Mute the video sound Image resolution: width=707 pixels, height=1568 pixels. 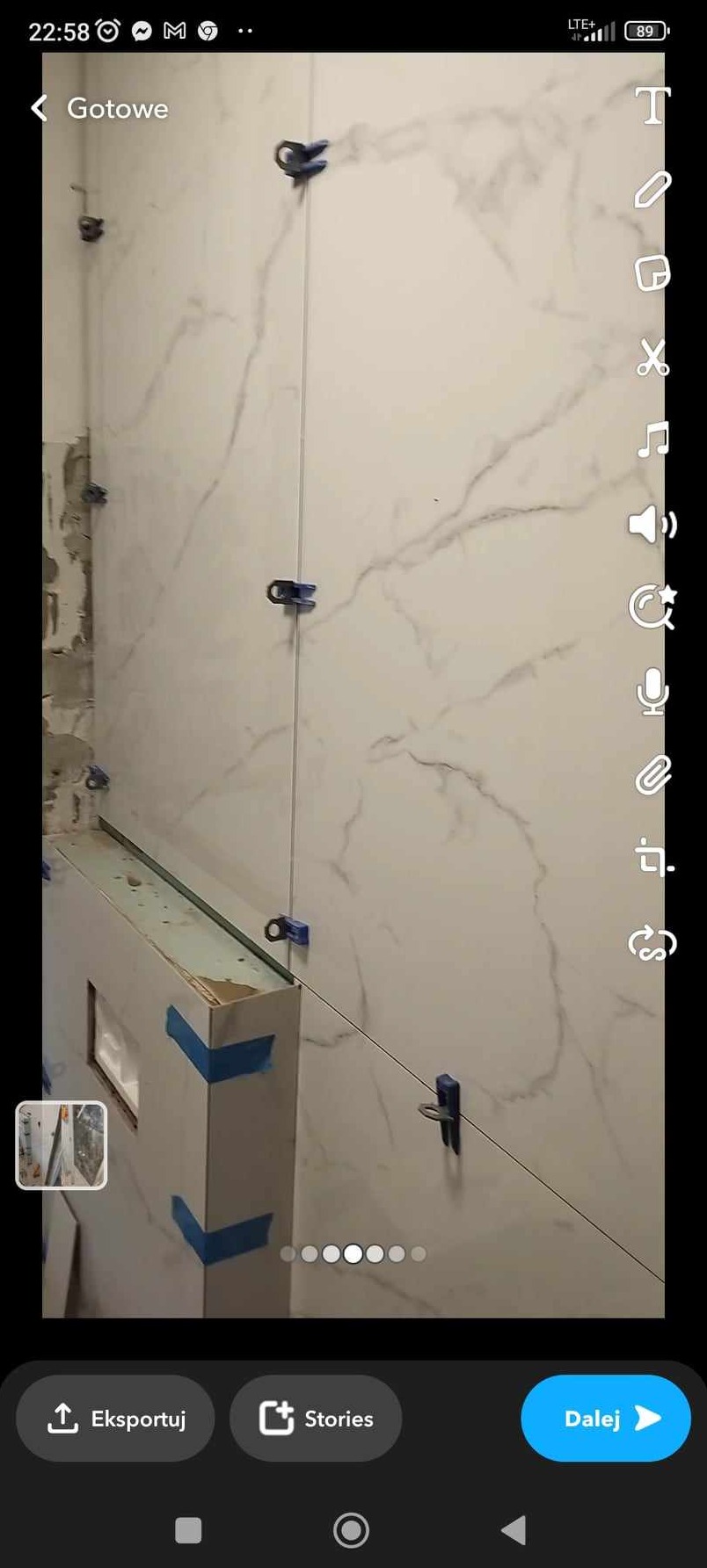point(652,525)
